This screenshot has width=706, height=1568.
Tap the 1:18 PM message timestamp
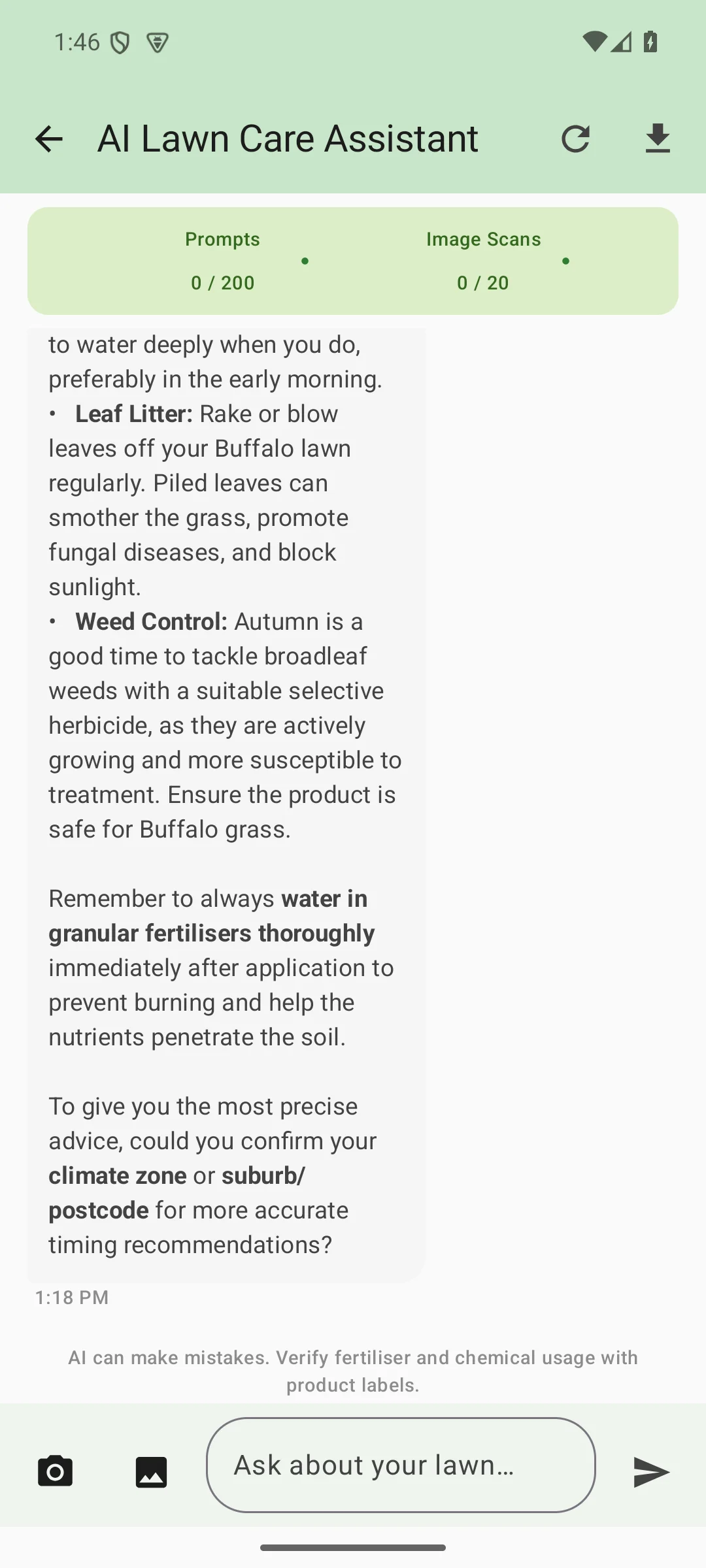[71, 1298]
